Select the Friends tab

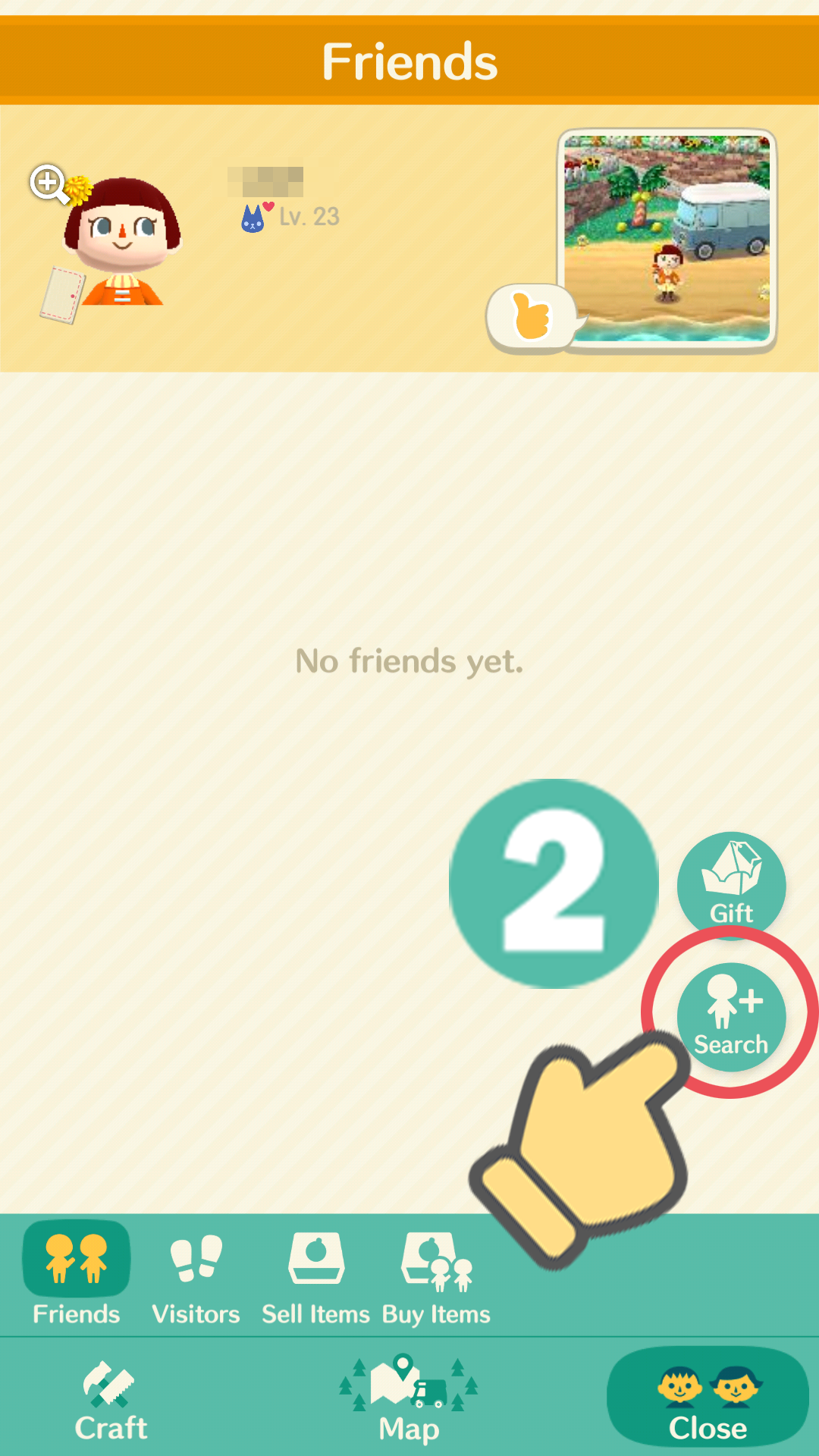(x=76, y=1278)
